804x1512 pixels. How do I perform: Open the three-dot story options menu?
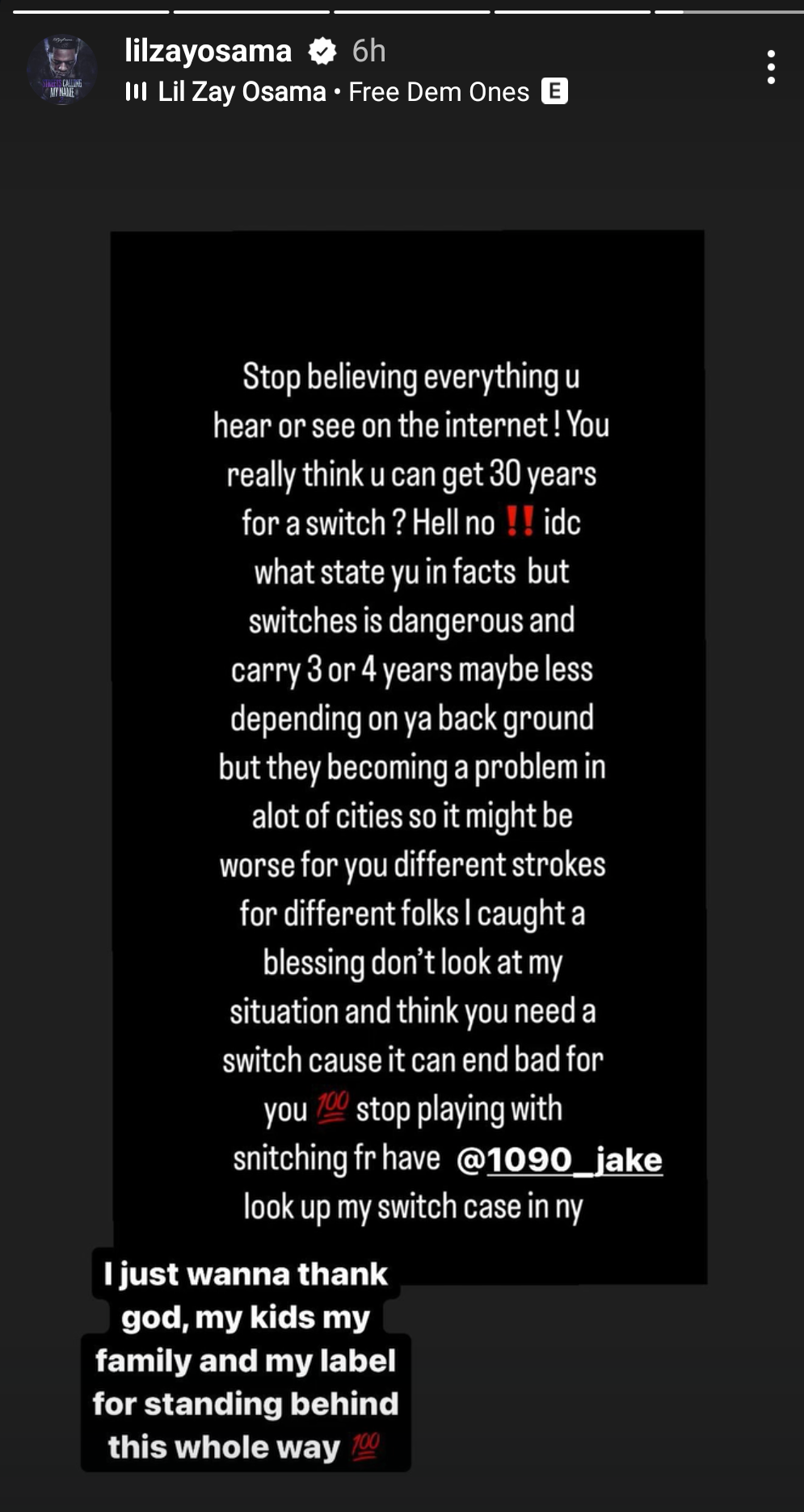[x=771, y=67]
